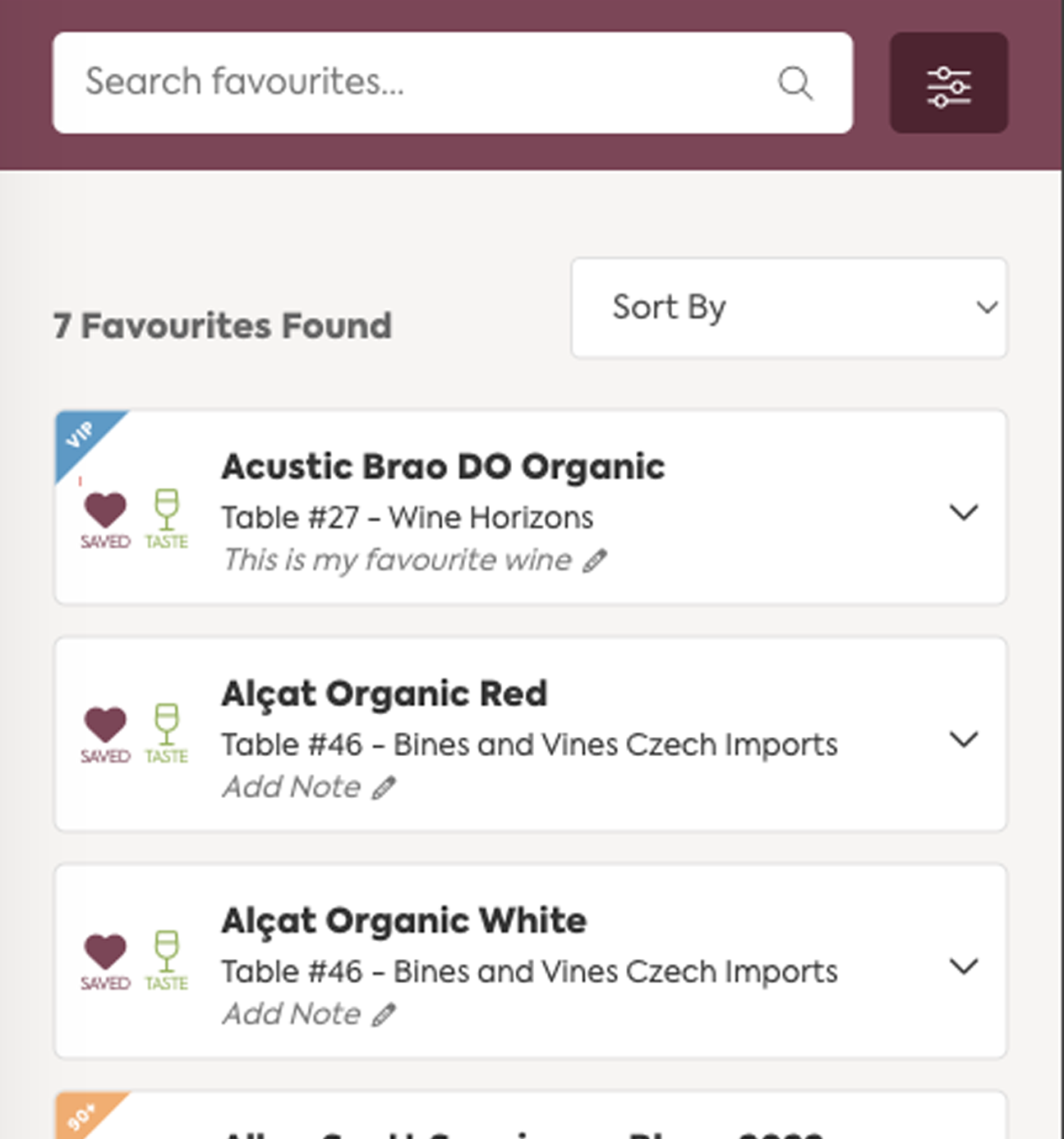Add a note to Alçat Organic White
1064x1139 pixels.
[308, 1014]
